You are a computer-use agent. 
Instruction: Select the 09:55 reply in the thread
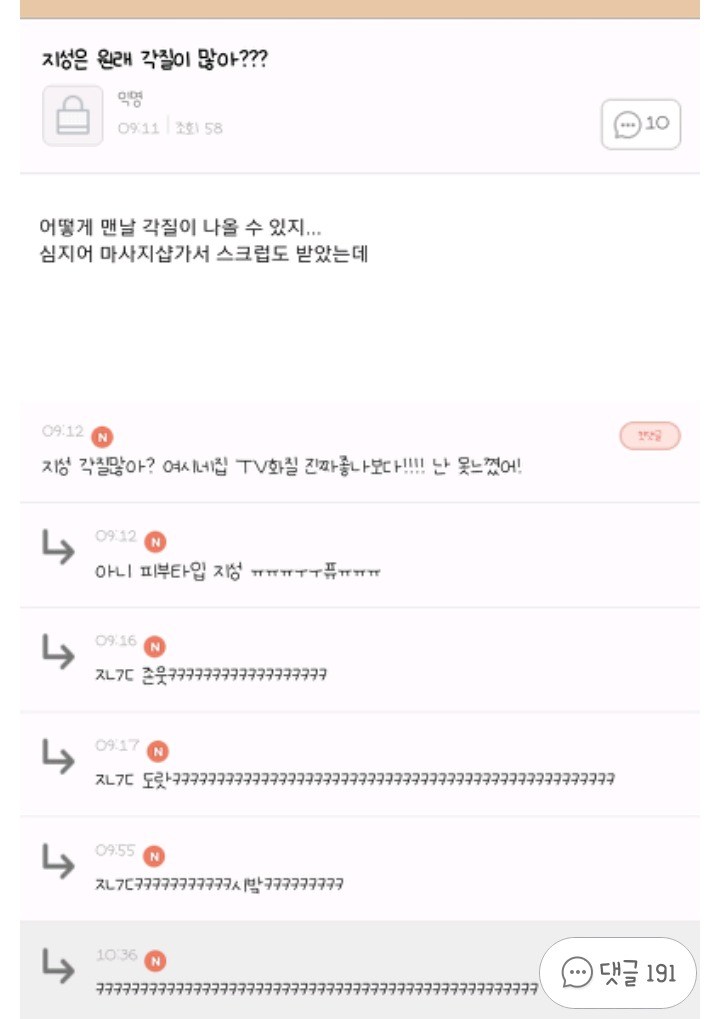pos(220,884)
